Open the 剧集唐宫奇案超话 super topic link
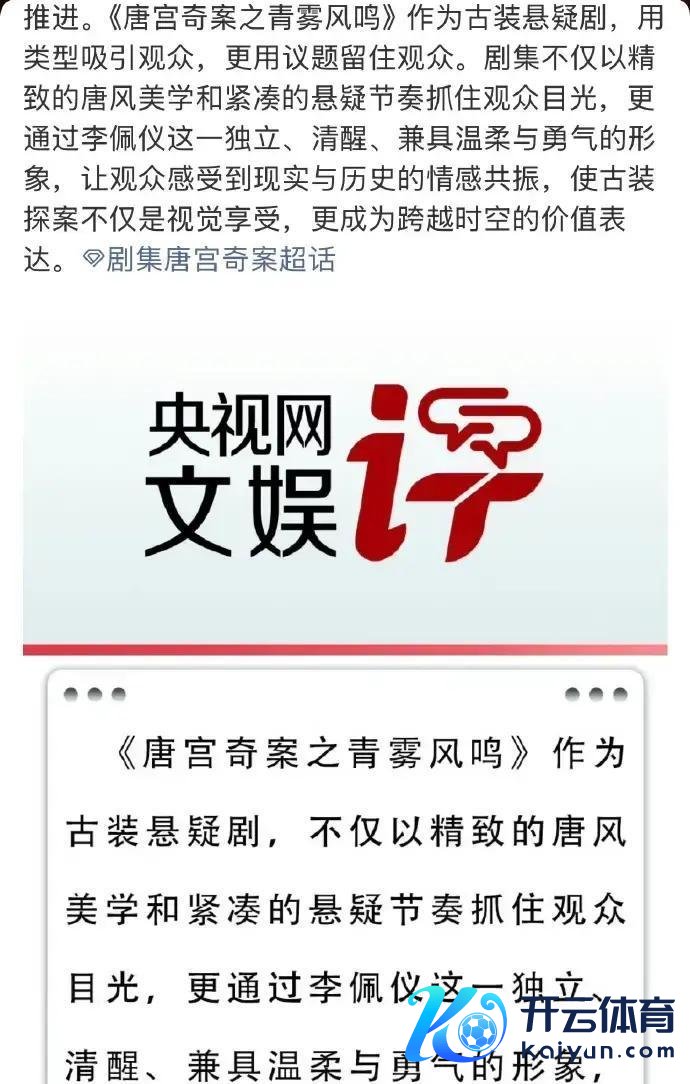 (211, 260)
